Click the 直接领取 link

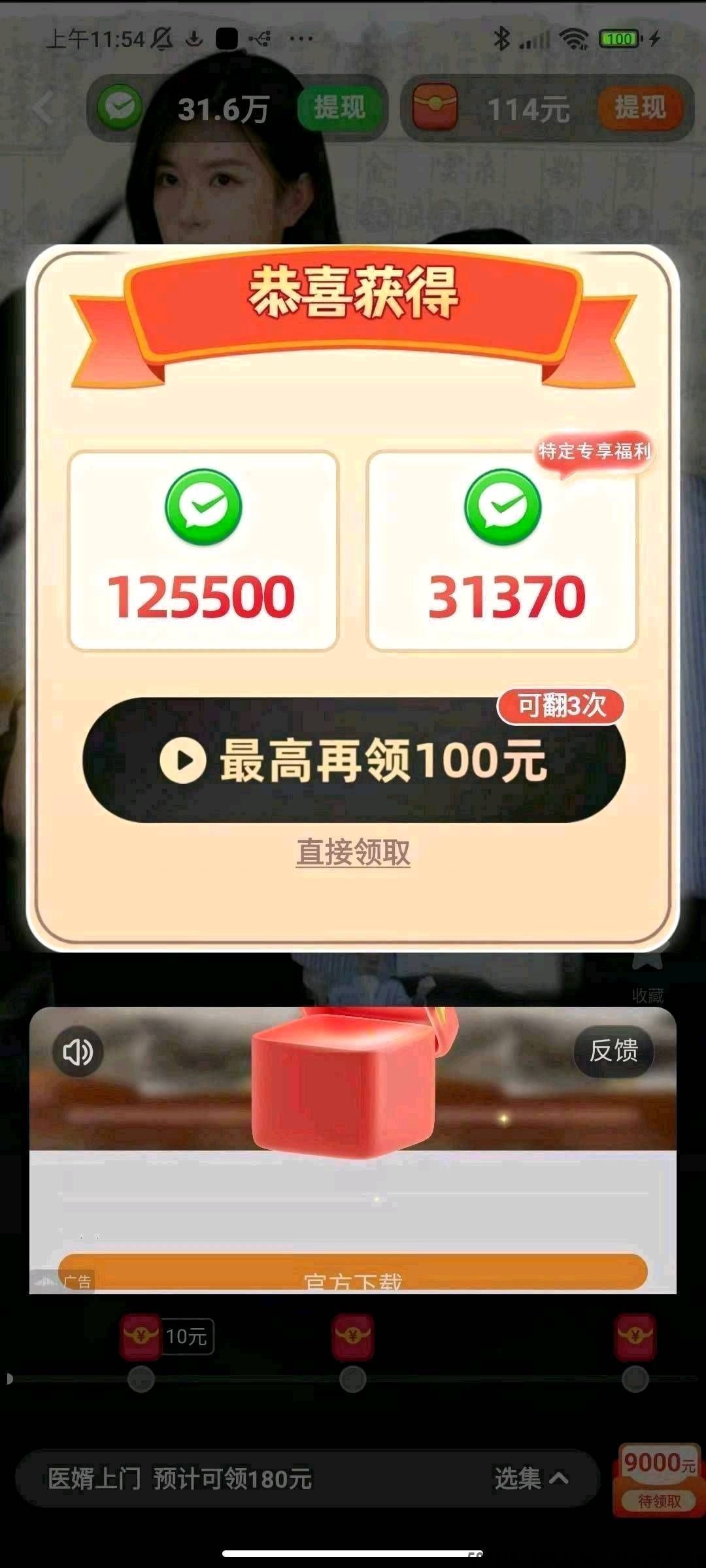353,850
